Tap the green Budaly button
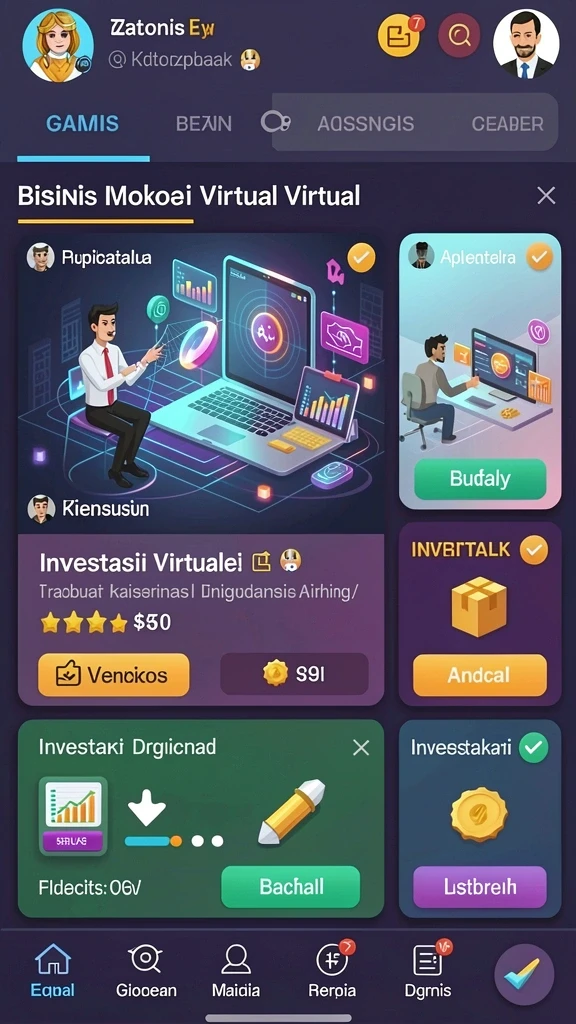 click(x=480, y=479)
